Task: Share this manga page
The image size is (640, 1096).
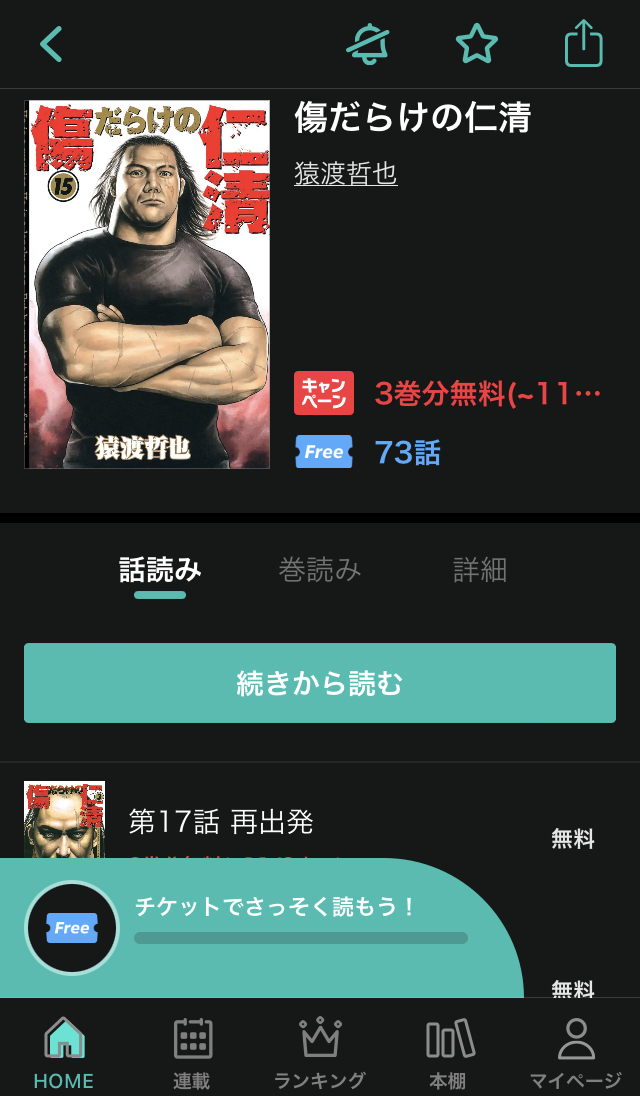Action: pos(583,44)
